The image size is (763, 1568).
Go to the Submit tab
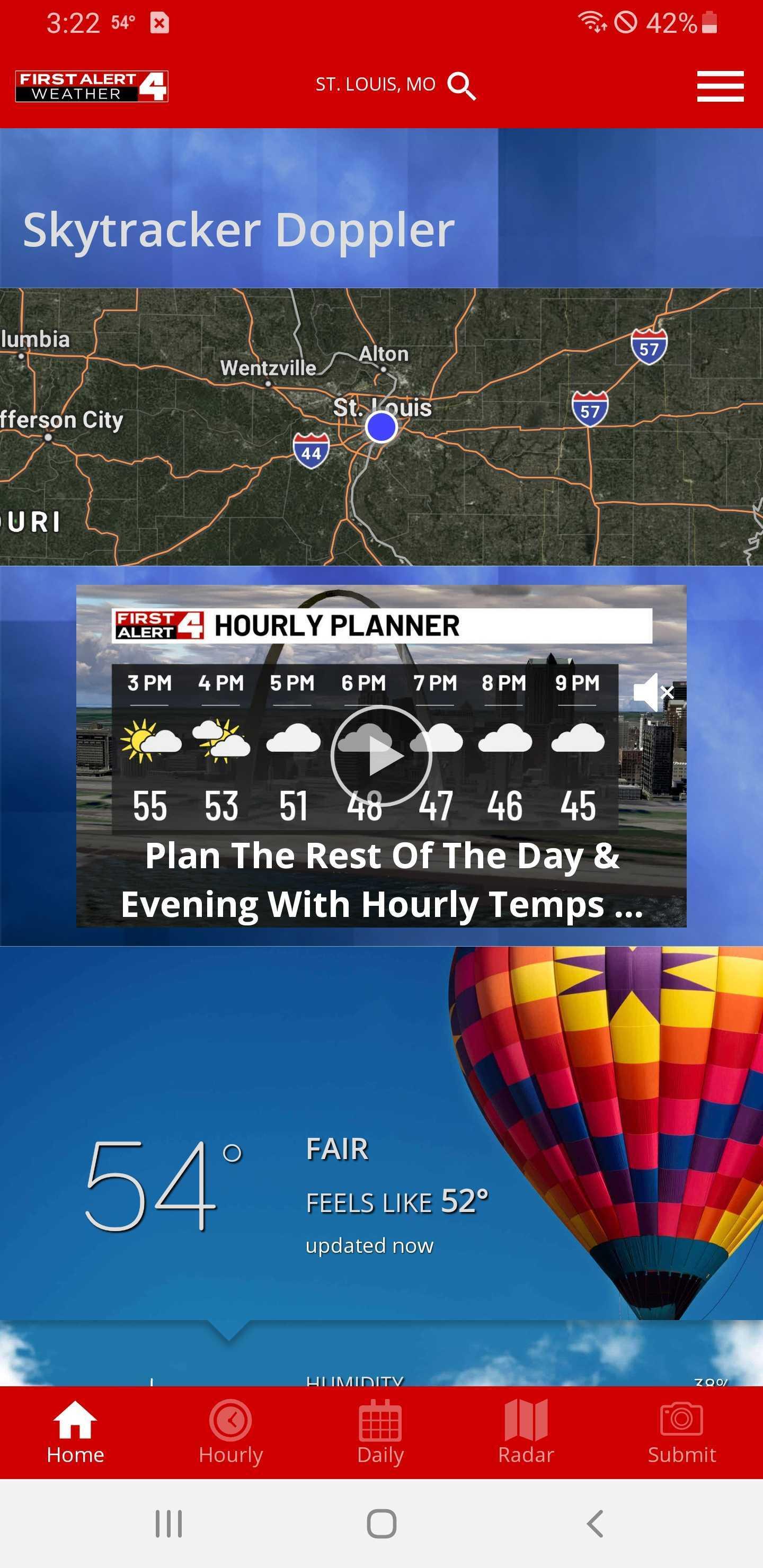[681, 1432]
